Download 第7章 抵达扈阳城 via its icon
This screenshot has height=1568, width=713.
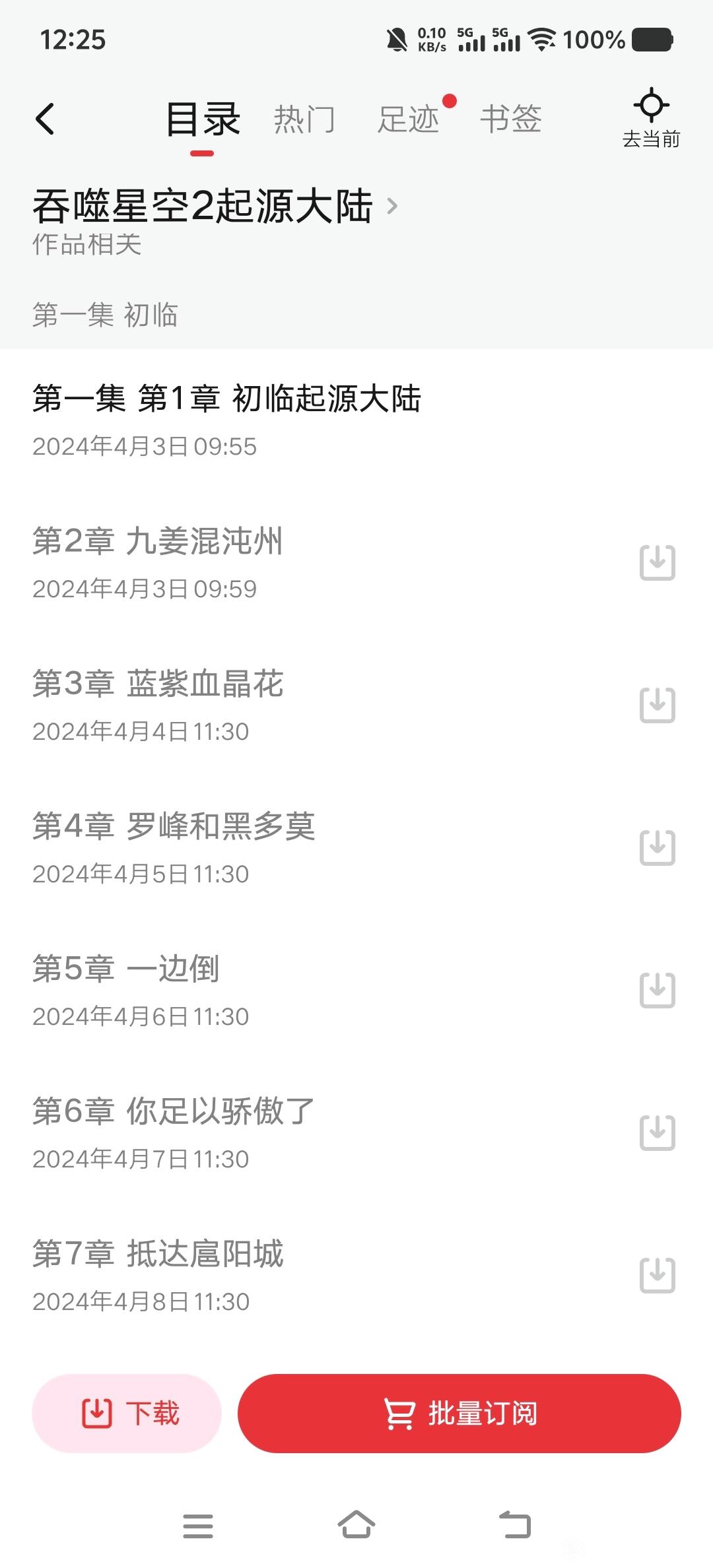[658, 1275]
